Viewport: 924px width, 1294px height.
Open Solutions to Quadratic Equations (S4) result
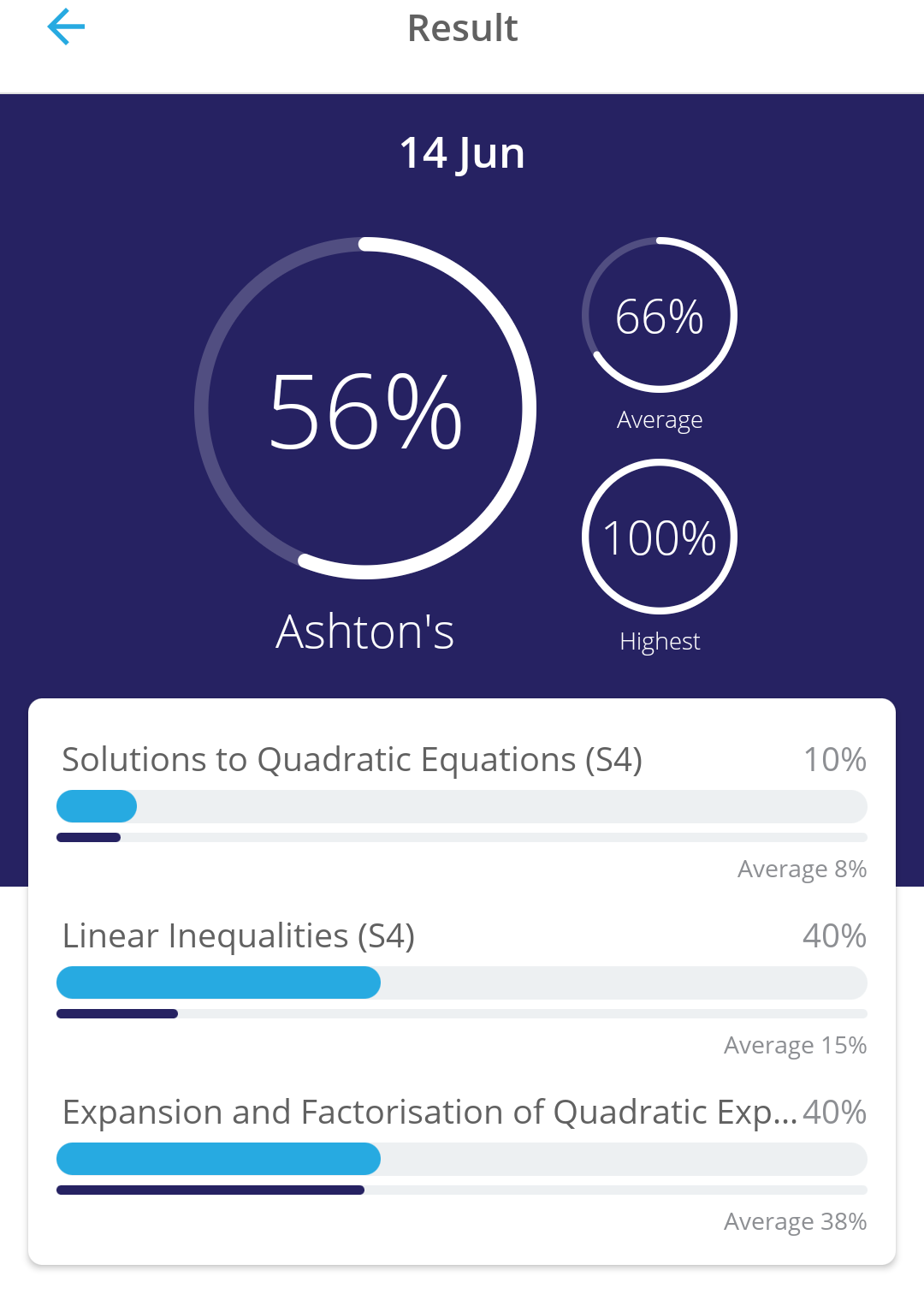pyautogui.click(x=462, y=810)
